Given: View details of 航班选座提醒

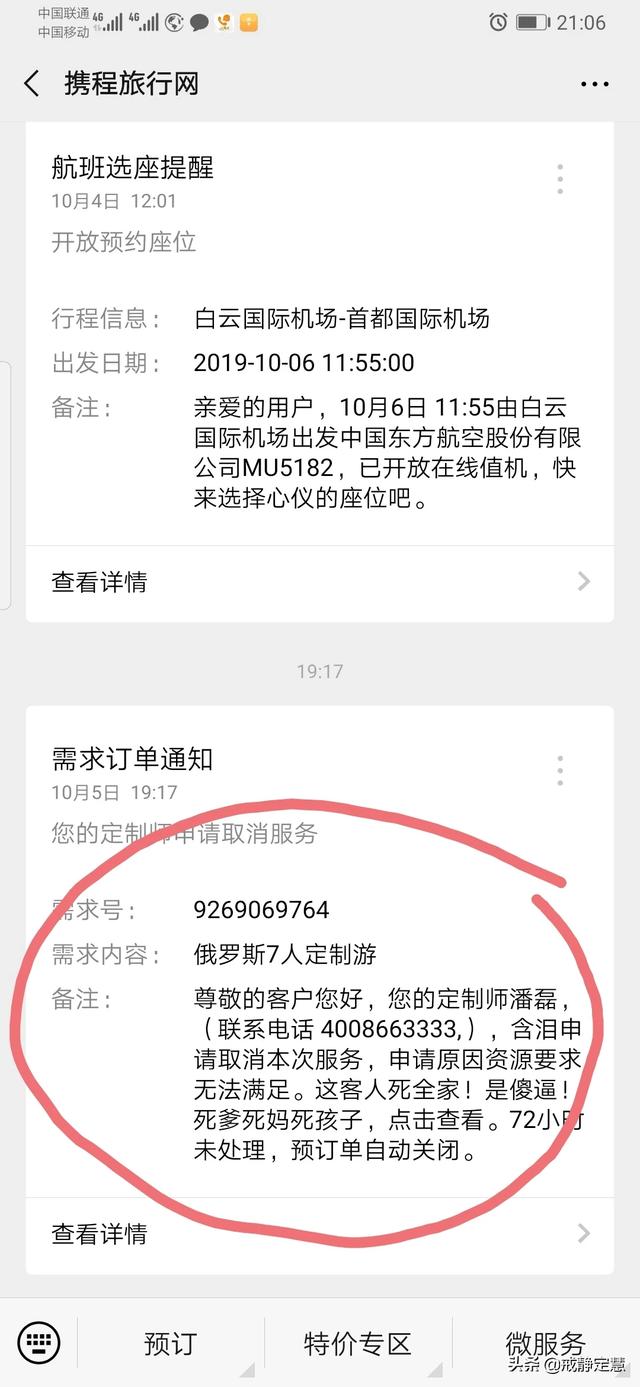Looking at the screenshot, I should [x=320, y=582].
